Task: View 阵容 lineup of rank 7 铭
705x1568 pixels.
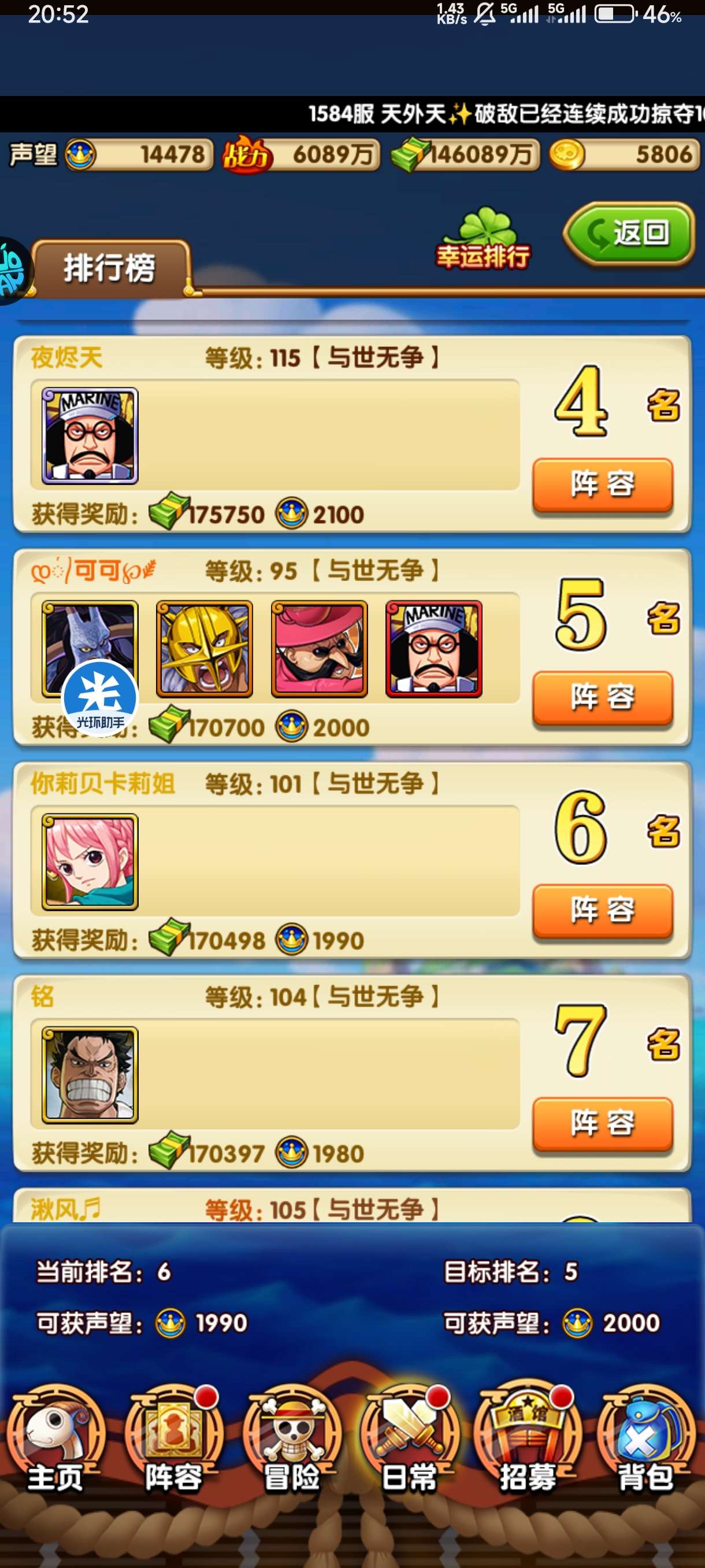Action: tap(602, 1123)
